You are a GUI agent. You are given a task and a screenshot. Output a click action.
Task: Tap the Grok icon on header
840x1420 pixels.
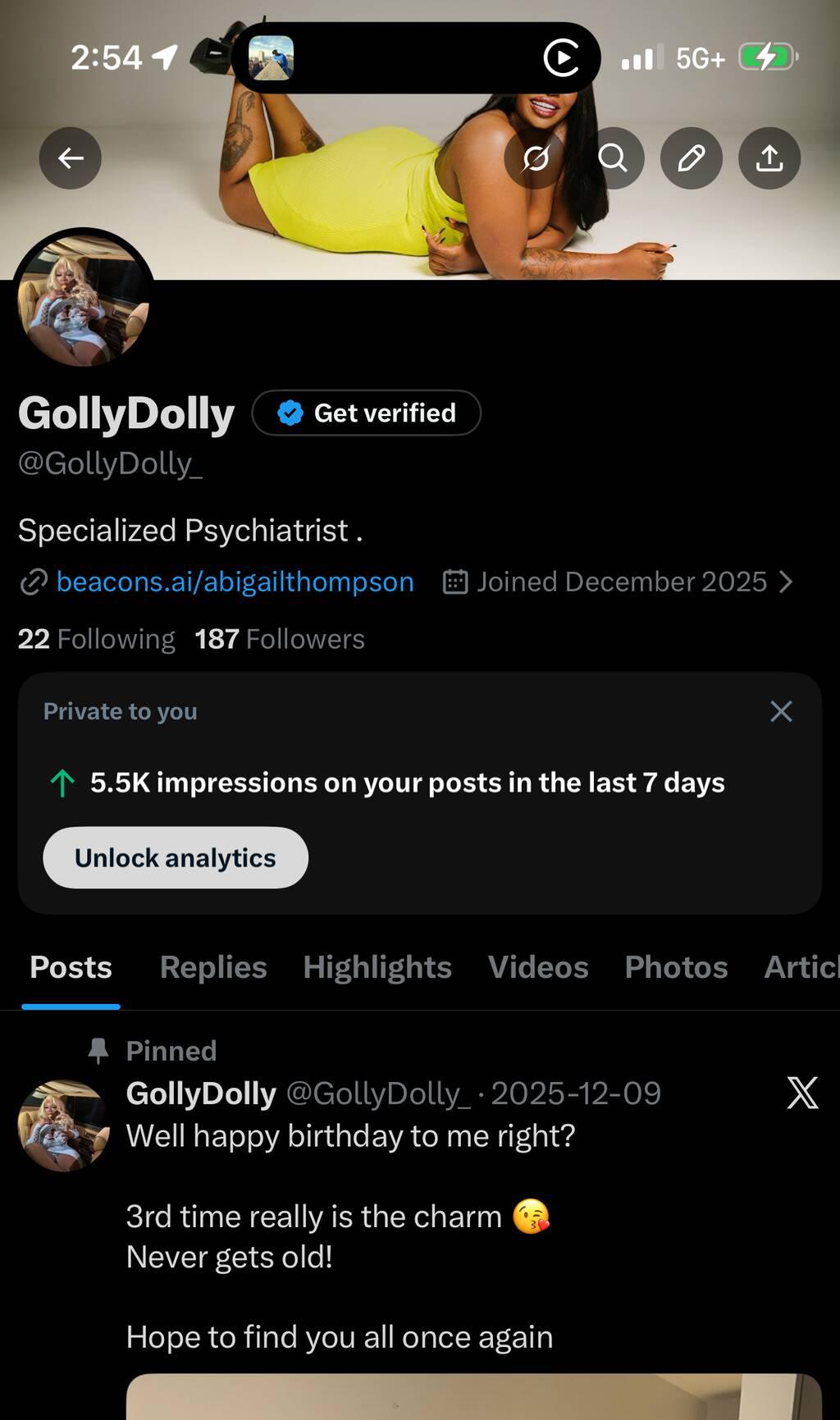pyautogui.click(x=535, y=158)
